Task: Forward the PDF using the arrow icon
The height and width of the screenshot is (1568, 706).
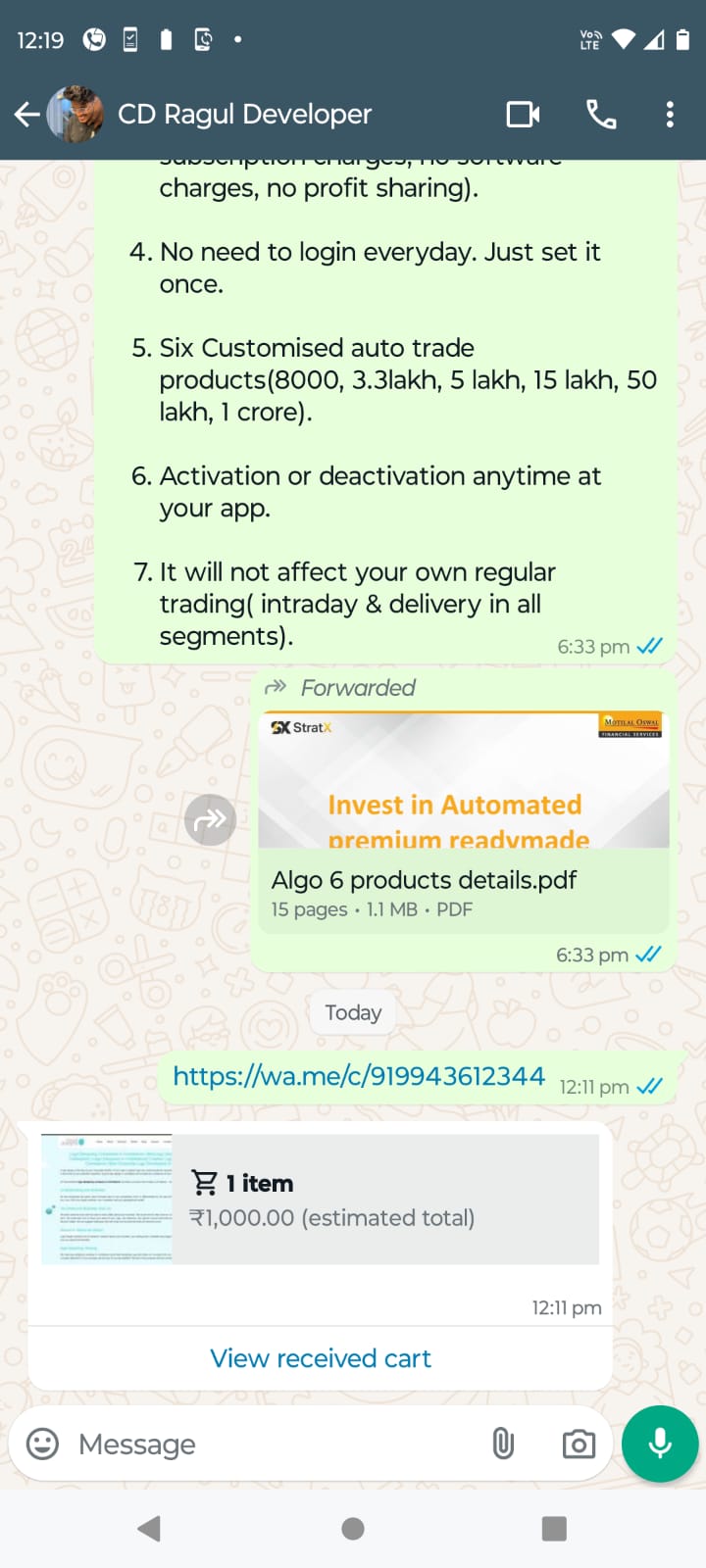Action: [x=210, y=819]
